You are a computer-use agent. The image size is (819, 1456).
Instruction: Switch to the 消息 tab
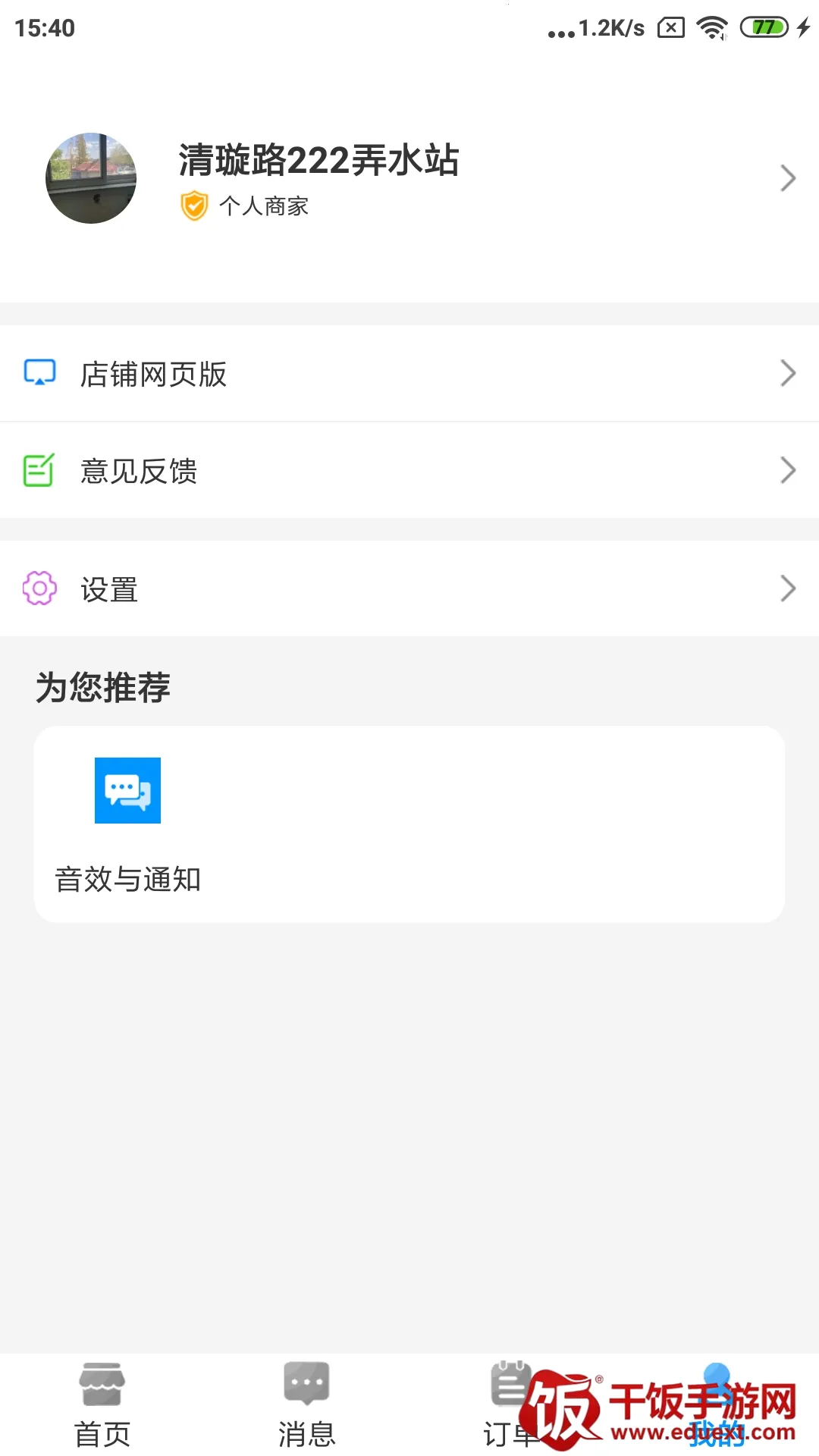(306, 1404)
